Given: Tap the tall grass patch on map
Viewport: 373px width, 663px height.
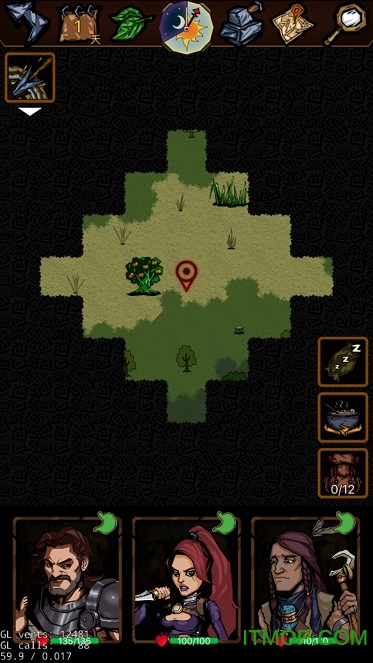Looking at the screenshot, I should [229, 193].
